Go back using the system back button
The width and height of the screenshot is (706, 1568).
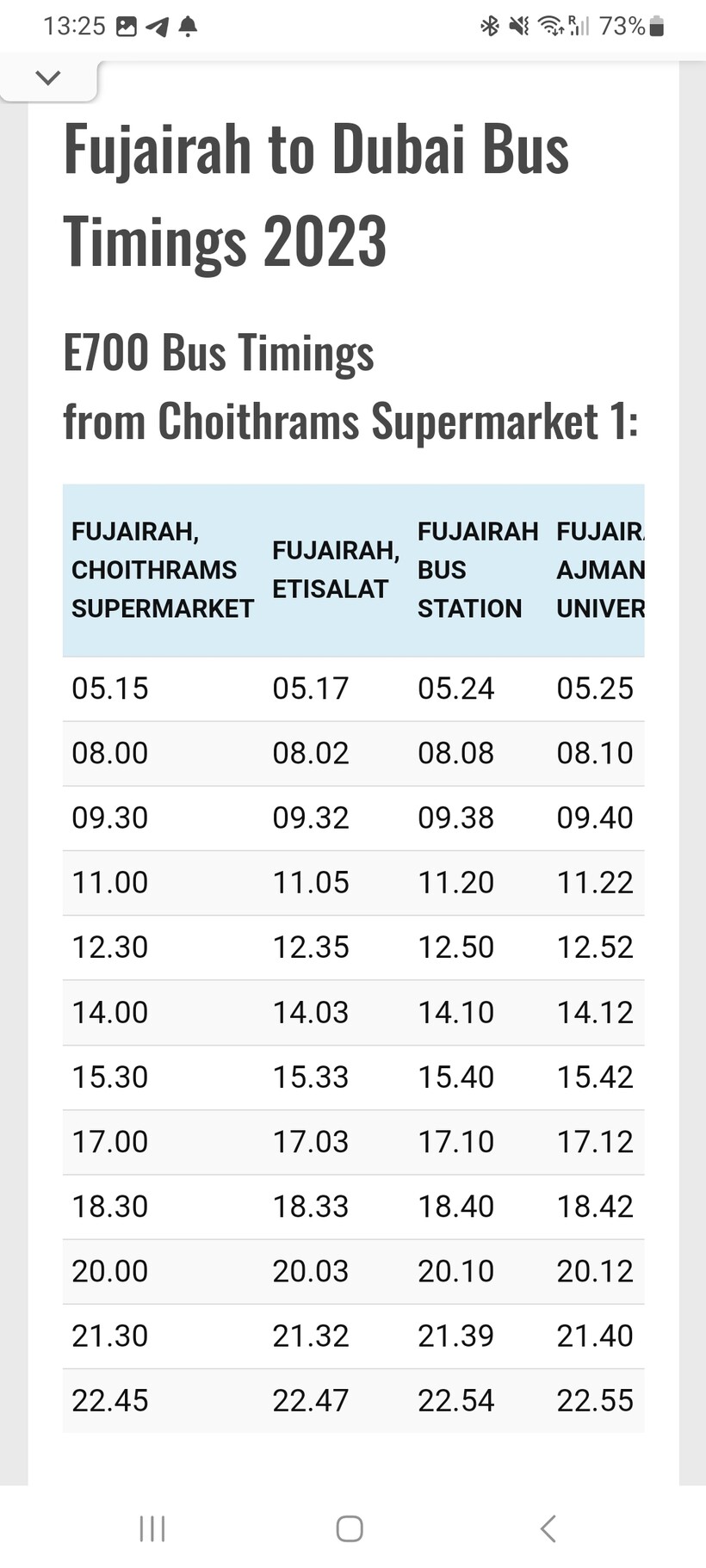point(548,1528)
